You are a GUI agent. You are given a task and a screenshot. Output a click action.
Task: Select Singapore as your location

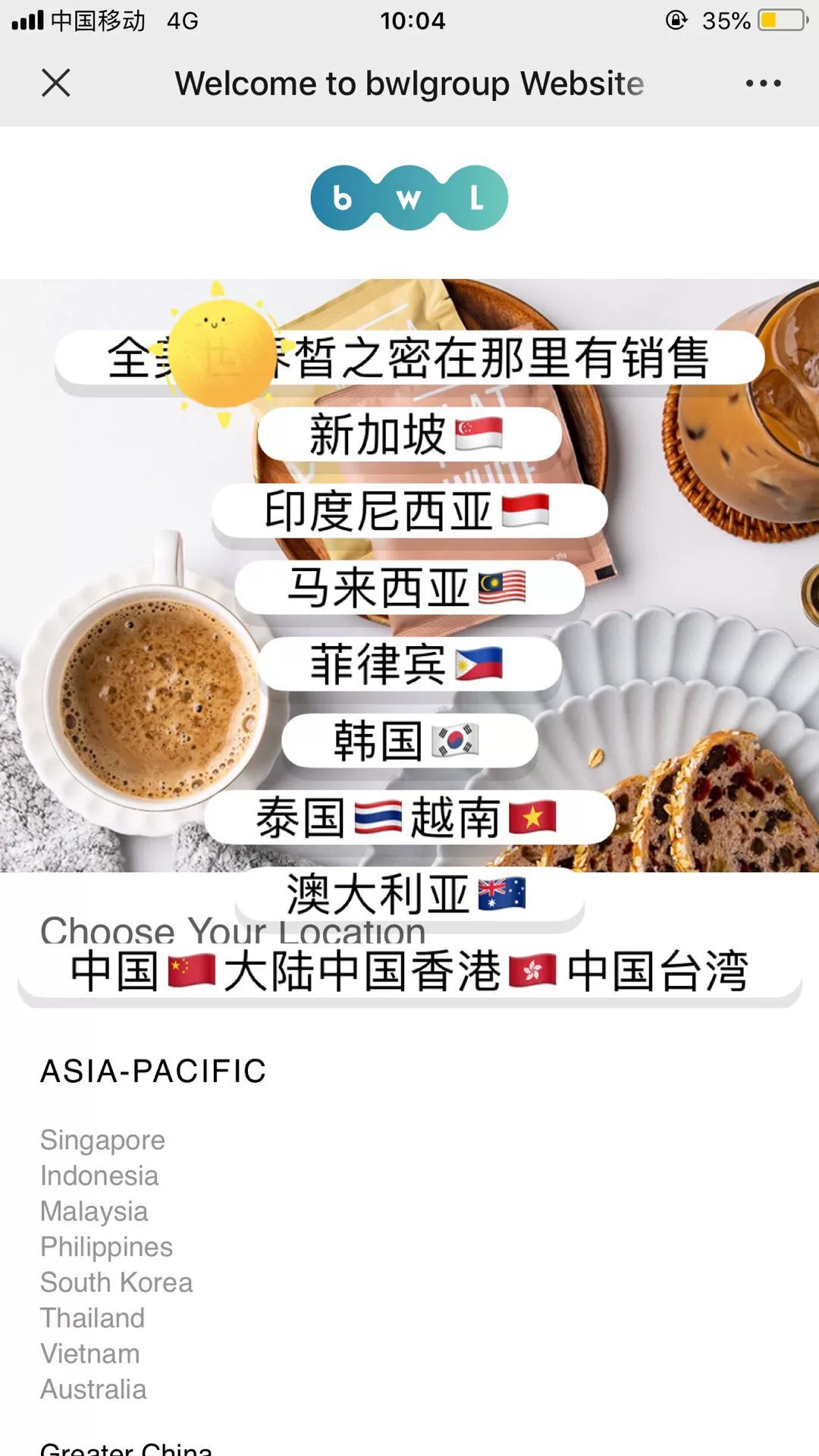coord(102,1141)
